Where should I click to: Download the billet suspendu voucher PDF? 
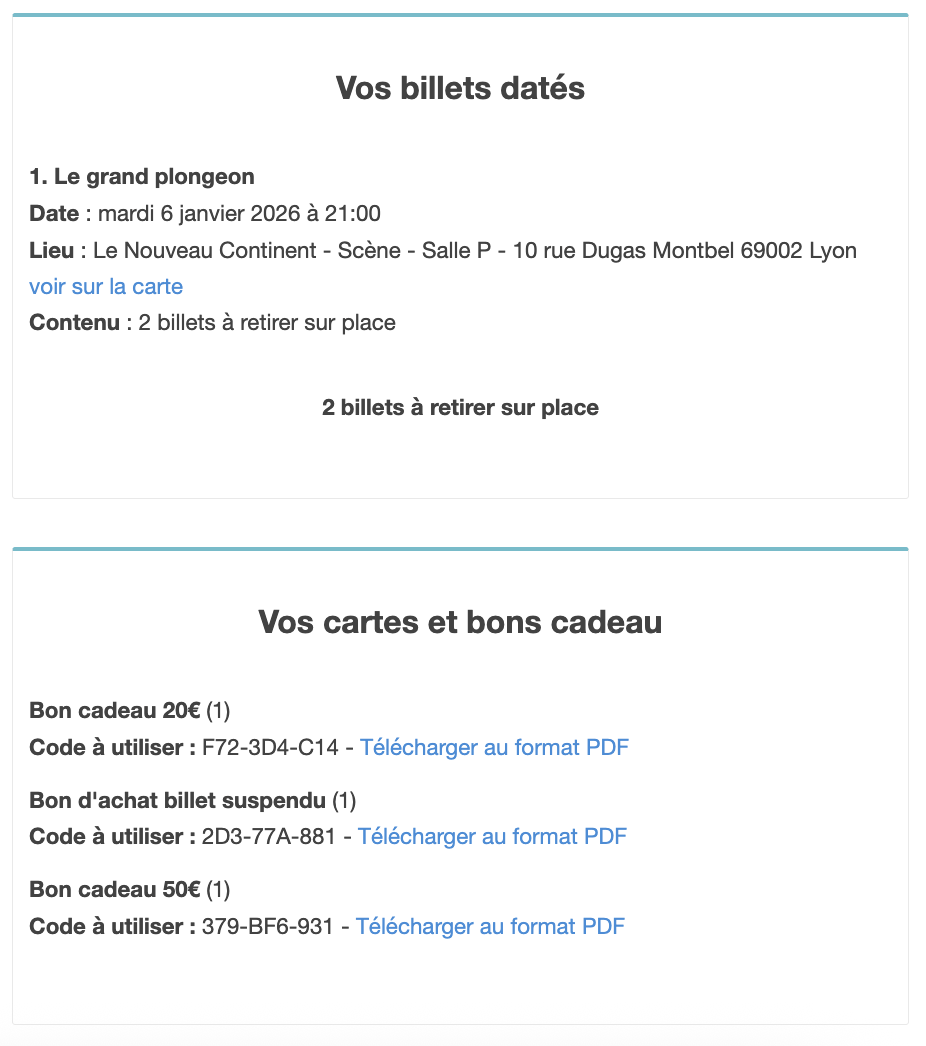pyautogui.click(x=492, y=836)
